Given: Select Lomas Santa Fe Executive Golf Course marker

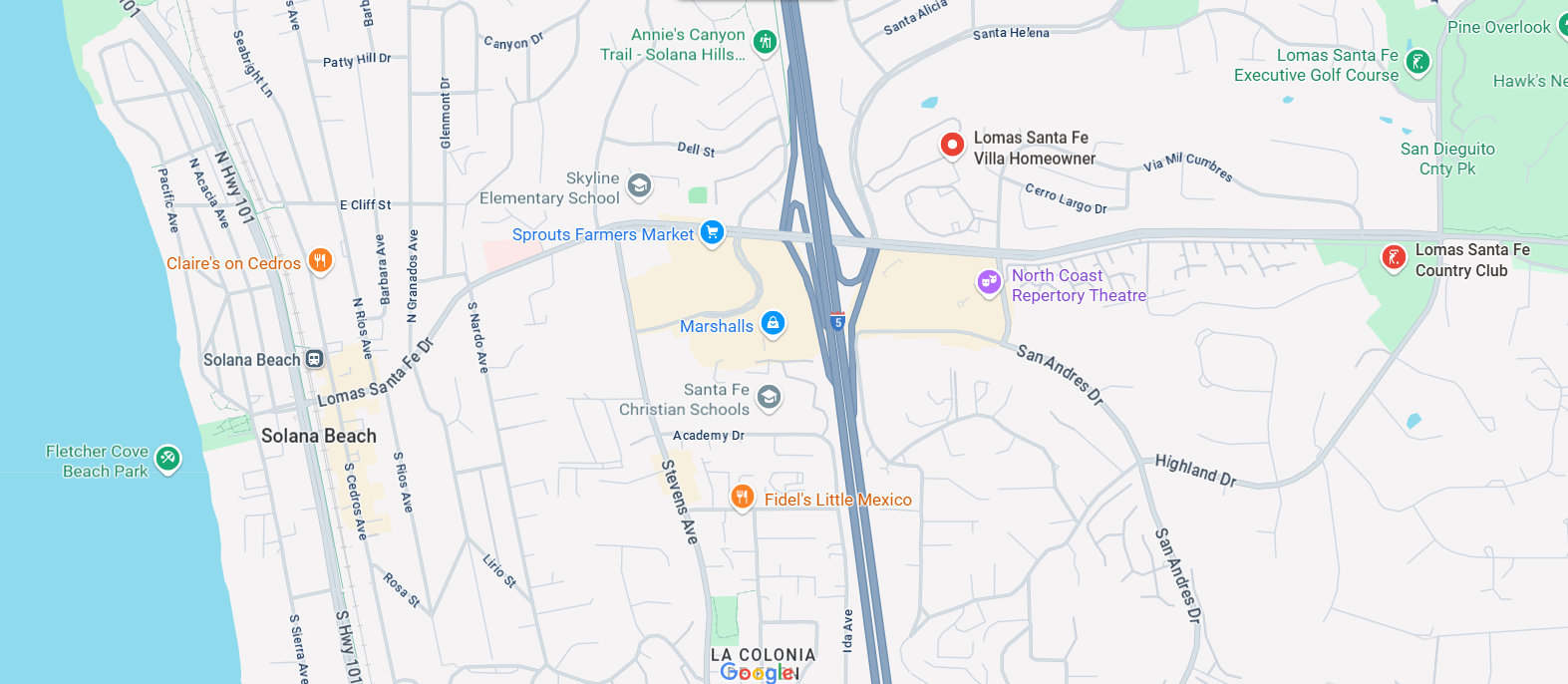Looking at the screenshot, I should pyautogui.click(x=1417, y=63).
